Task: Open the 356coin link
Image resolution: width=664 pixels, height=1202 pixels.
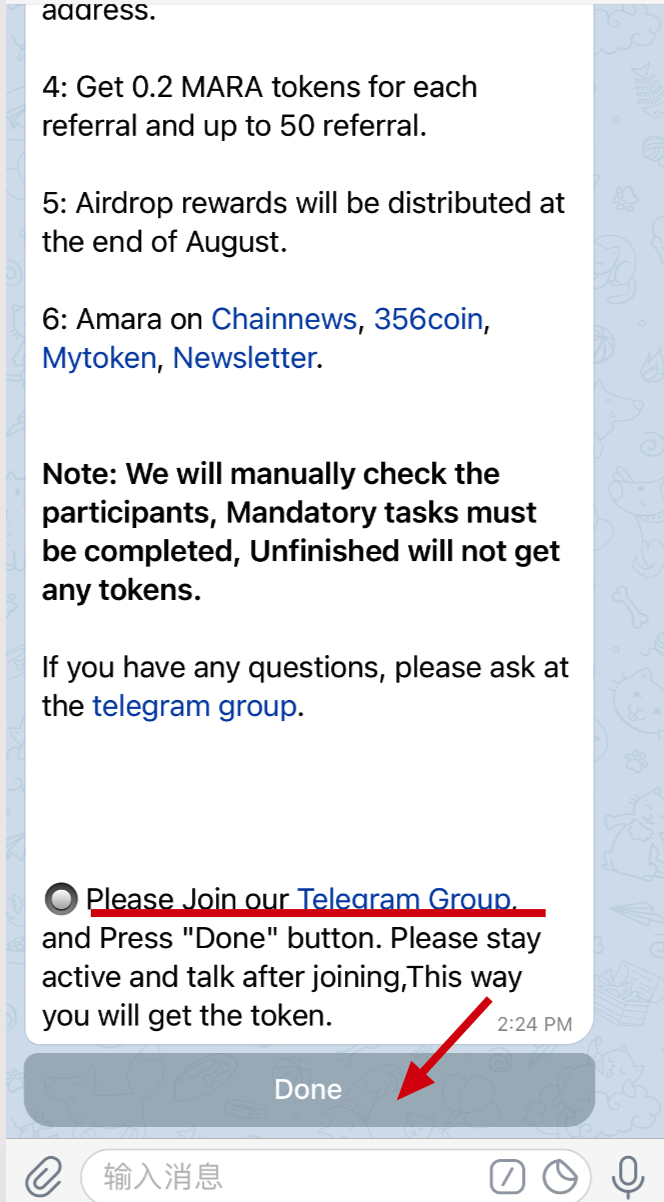Action: coord(429,319)
